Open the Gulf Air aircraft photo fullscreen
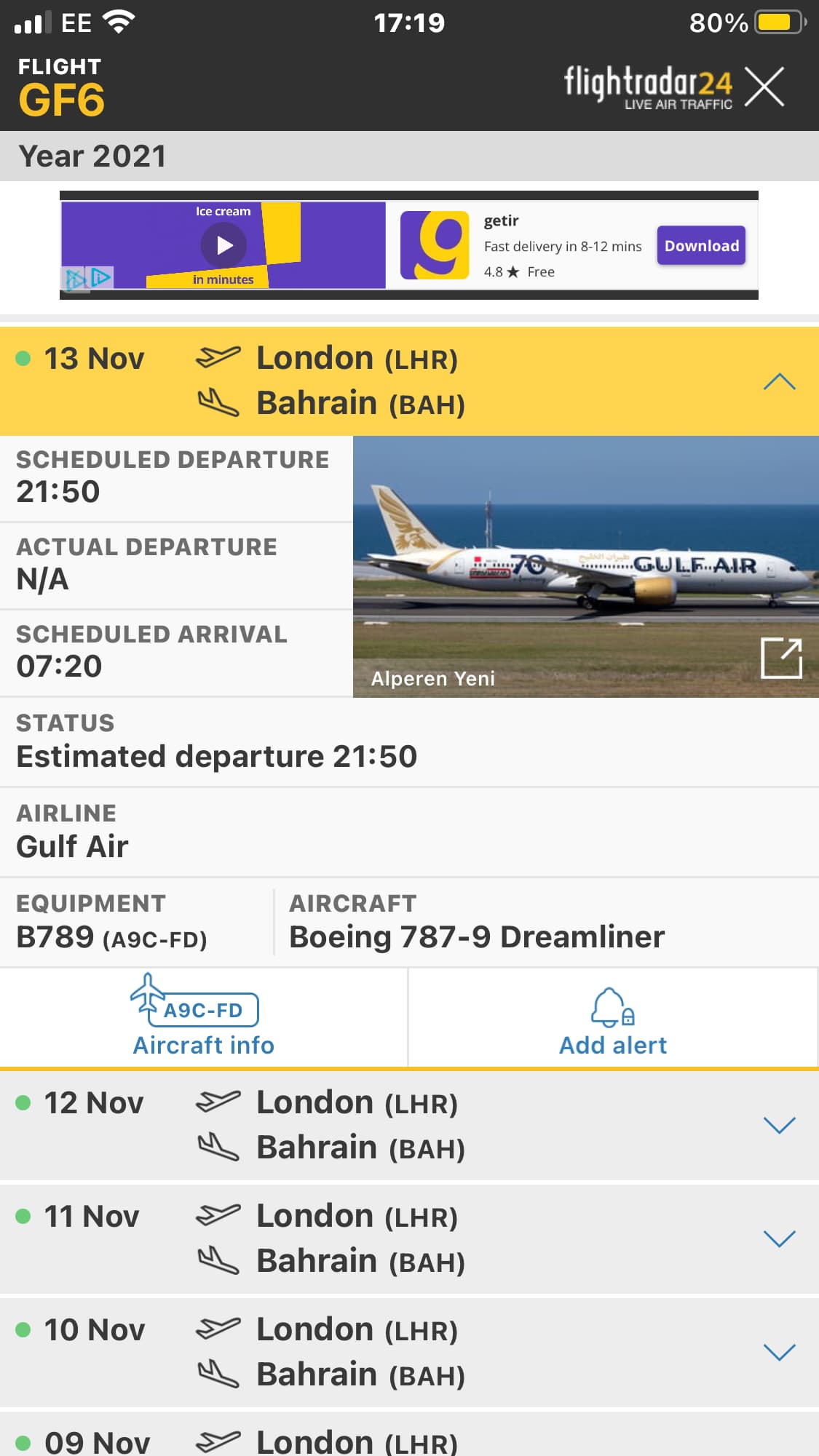This screenshot has width=819, height=1456. pyautogui.click(x=781, y=658)
